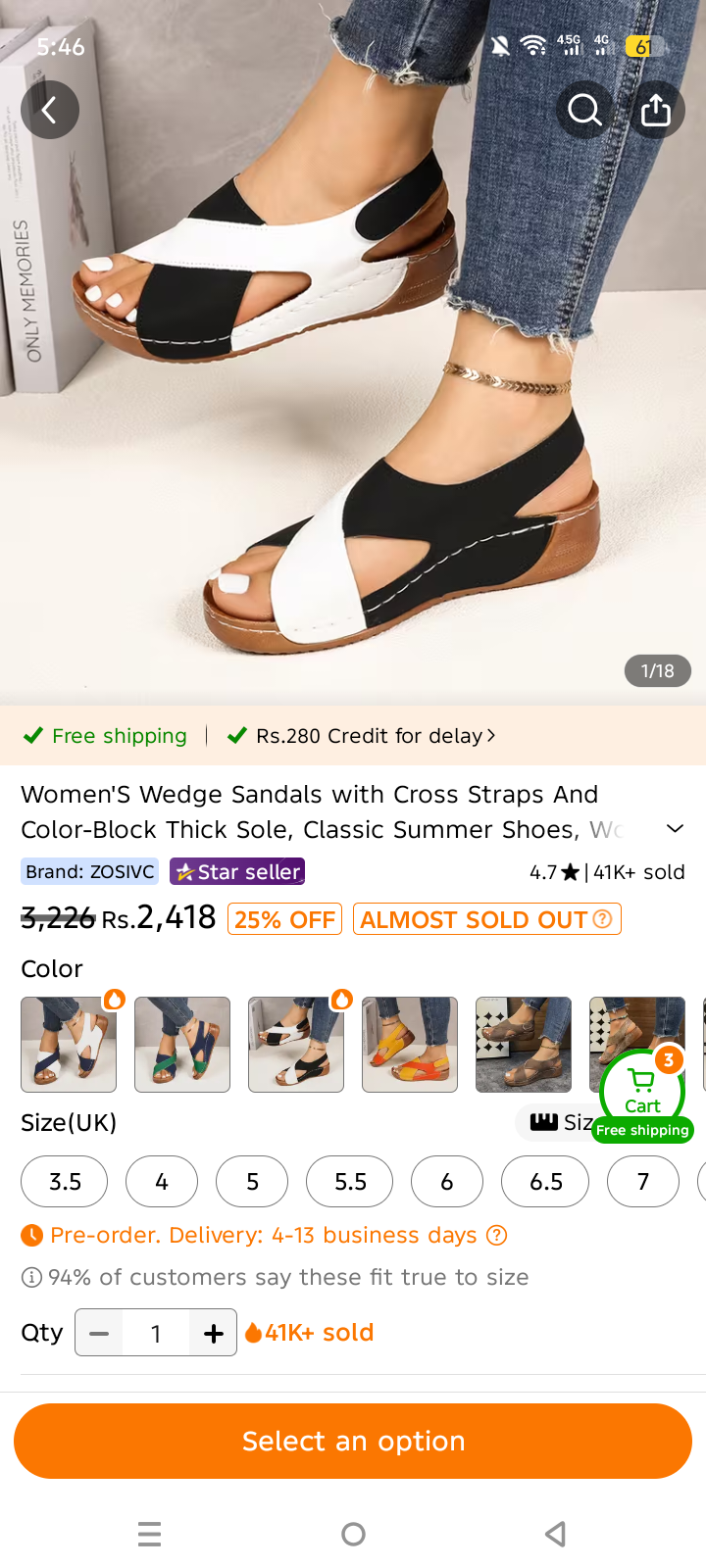Expand the full product title

675,829
